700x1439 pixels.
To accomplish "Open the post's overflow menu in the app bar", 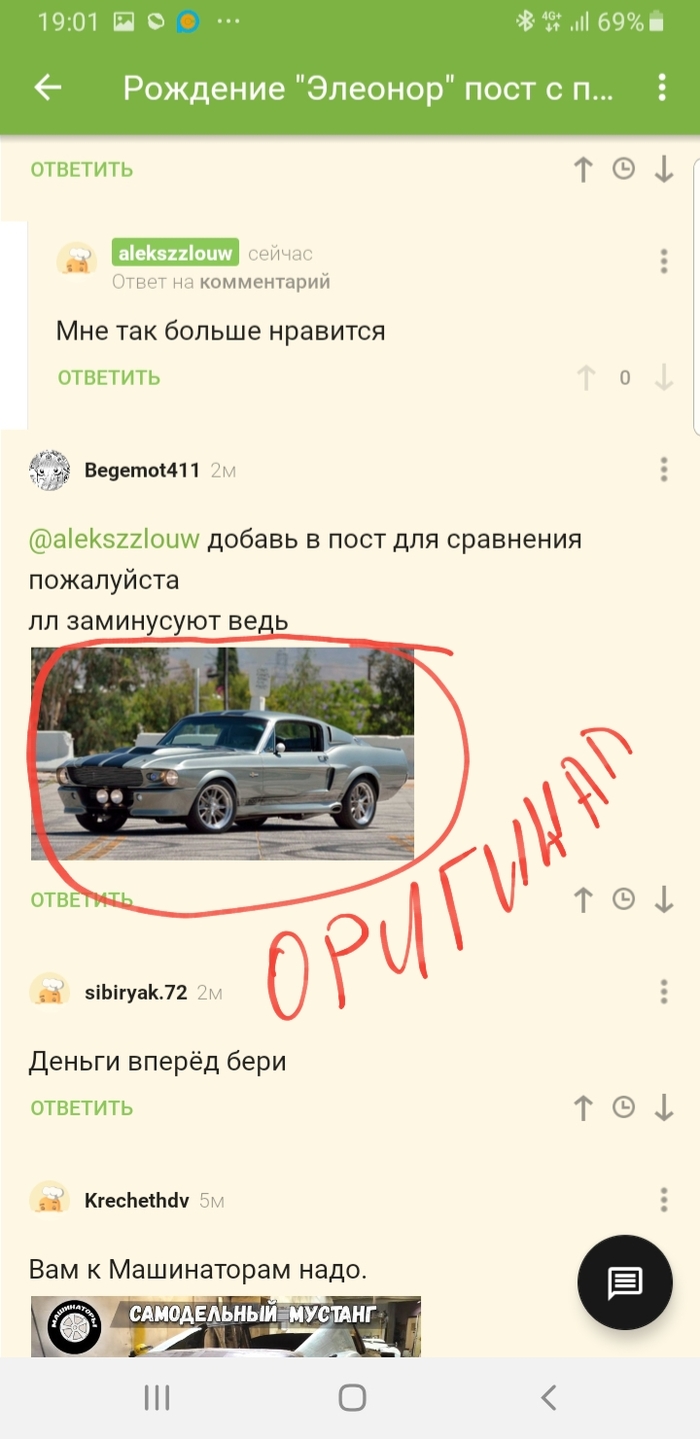I will pyautogui.click(x=662, y=88).
